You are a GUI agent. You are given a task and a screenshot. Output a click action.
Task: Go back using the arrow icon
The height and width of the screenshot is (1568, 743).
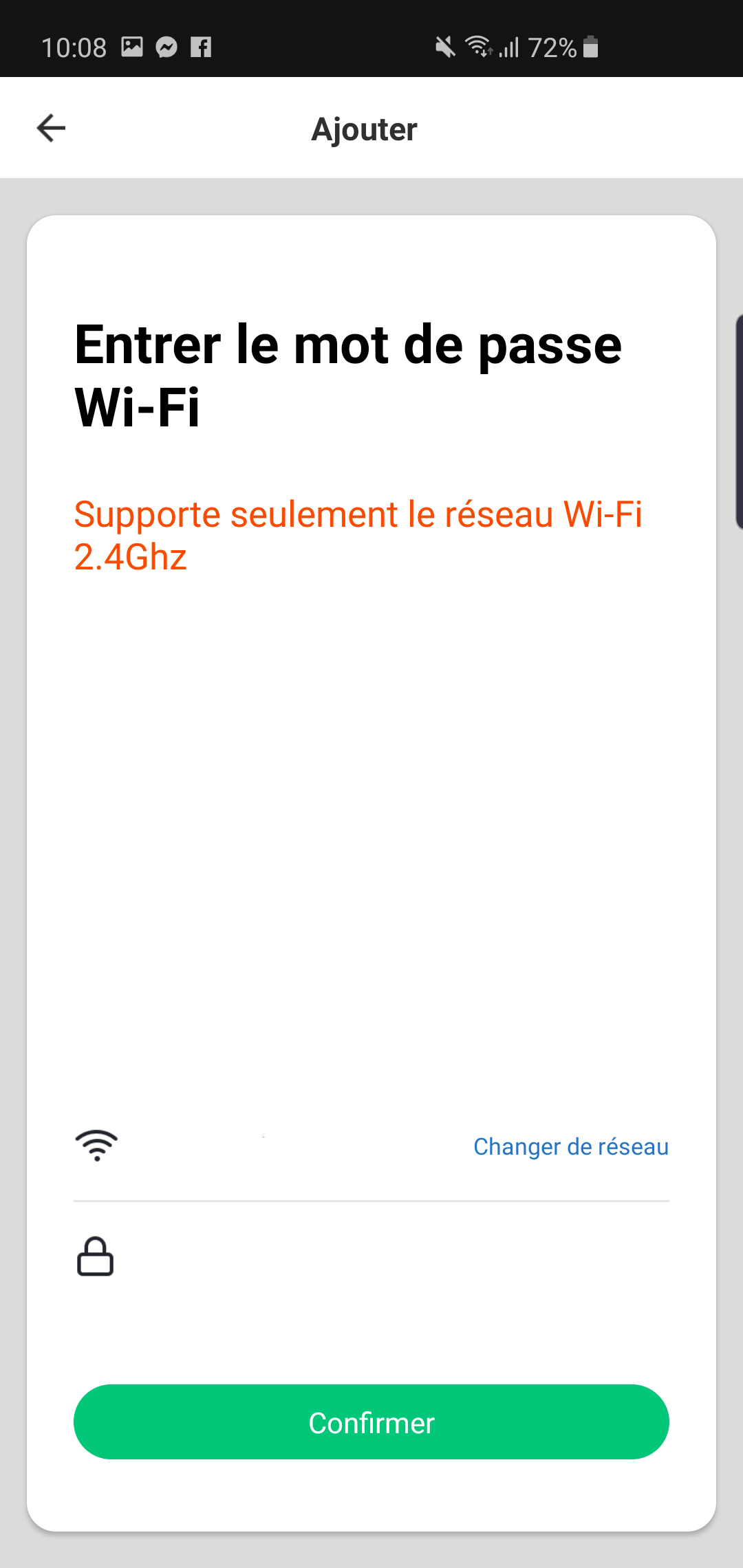(x=51, y=128)
